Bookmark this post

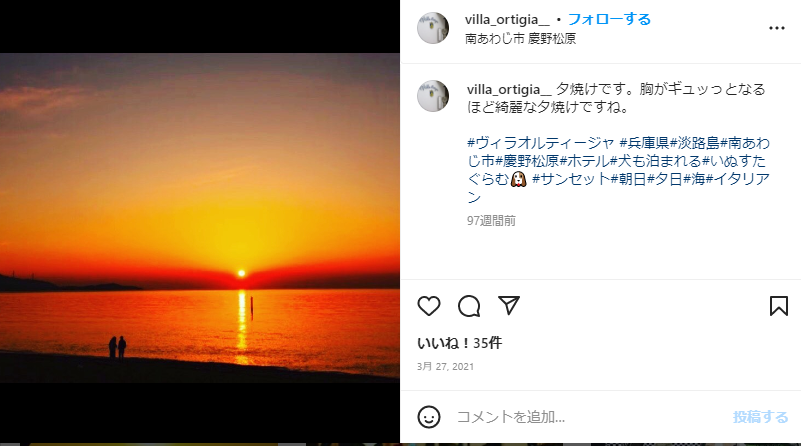[x=778, y=306]
